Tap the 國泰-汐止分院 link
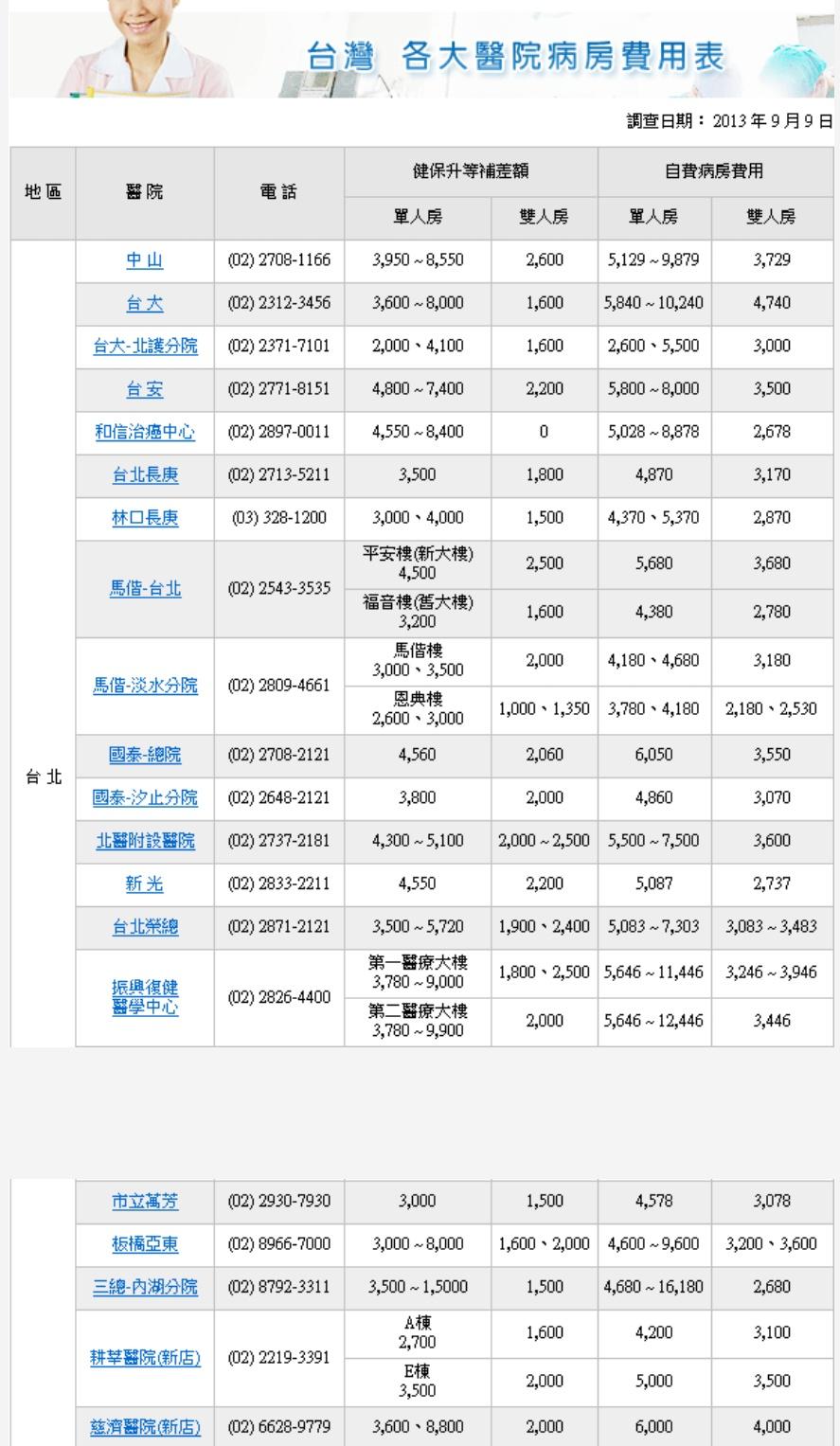The width and height of the screenshot is (840, 1446). pyautogui.click(x=145, y=797)
